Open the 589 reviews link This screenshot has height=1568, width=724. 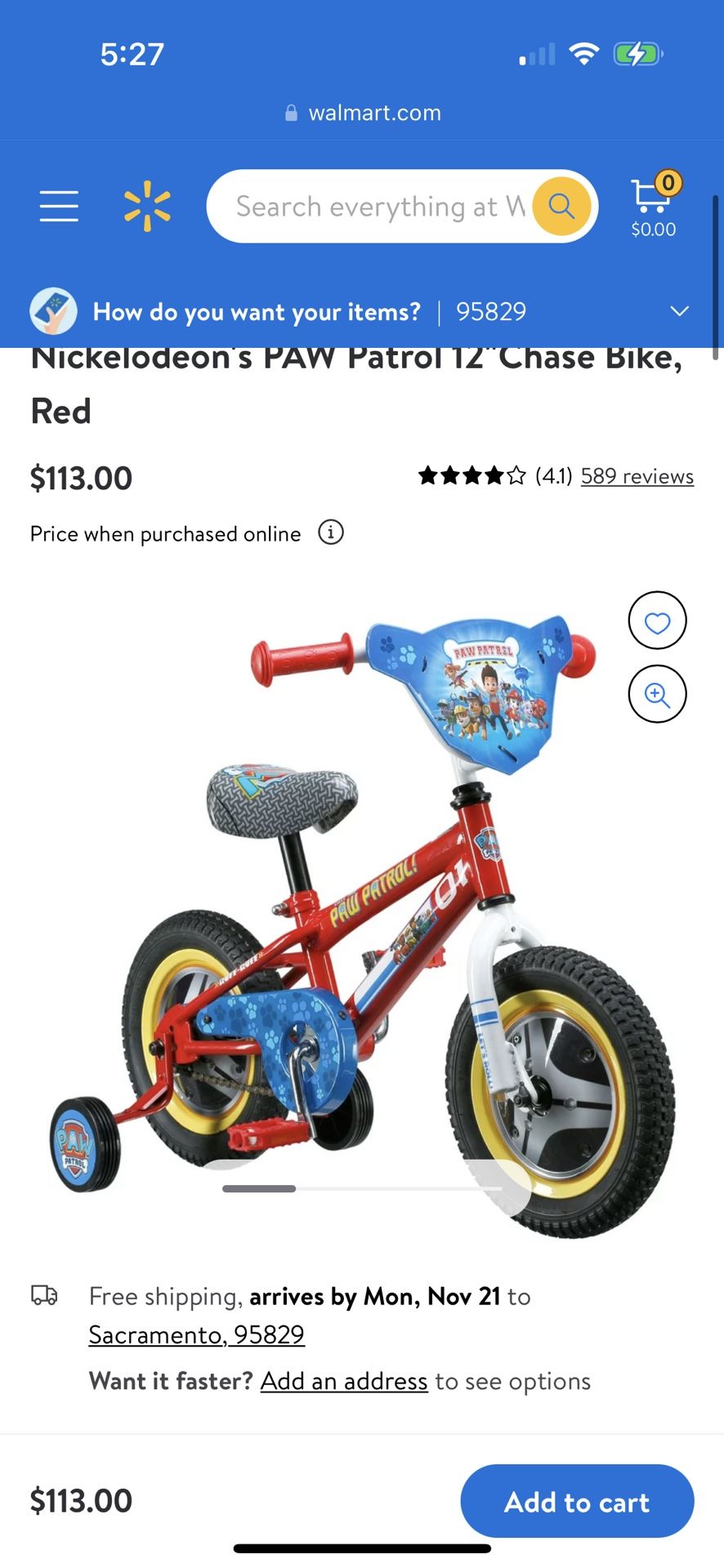pyautogui.click(x=637, y=475)
